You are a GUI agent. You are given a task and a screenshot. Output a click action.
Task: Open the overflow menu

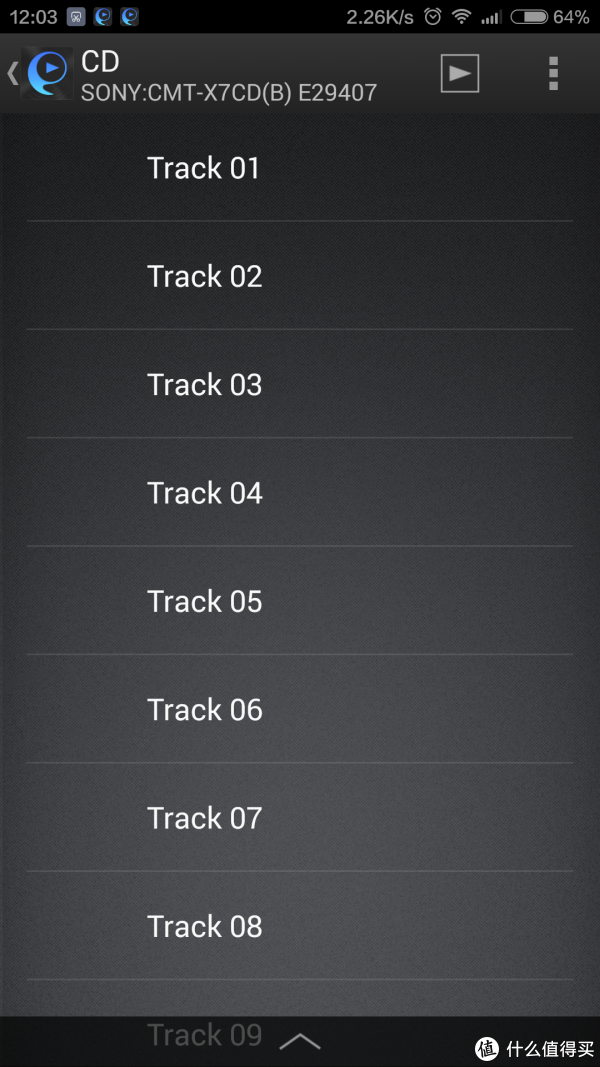point(553,73)
